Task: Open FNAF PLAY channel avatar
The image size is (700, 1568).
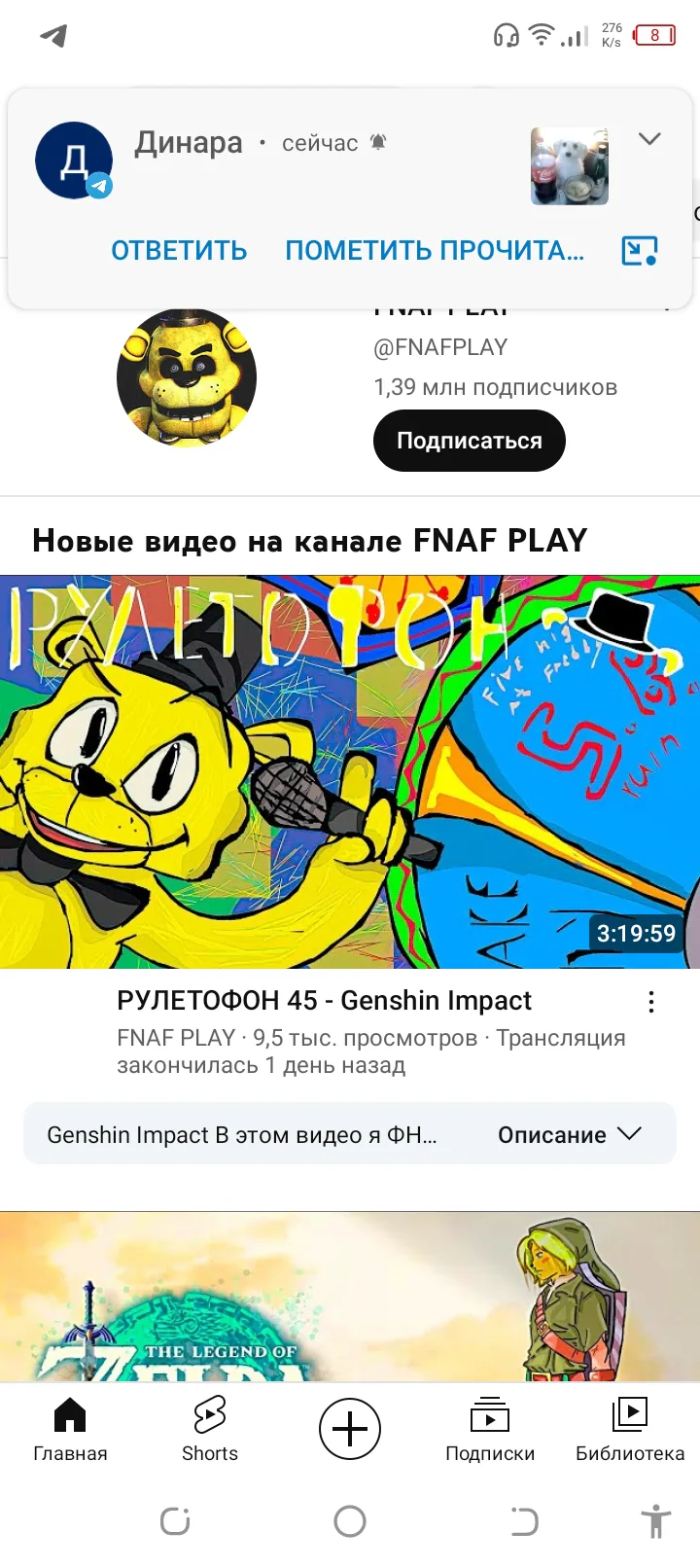Action: tap(187, 378)
